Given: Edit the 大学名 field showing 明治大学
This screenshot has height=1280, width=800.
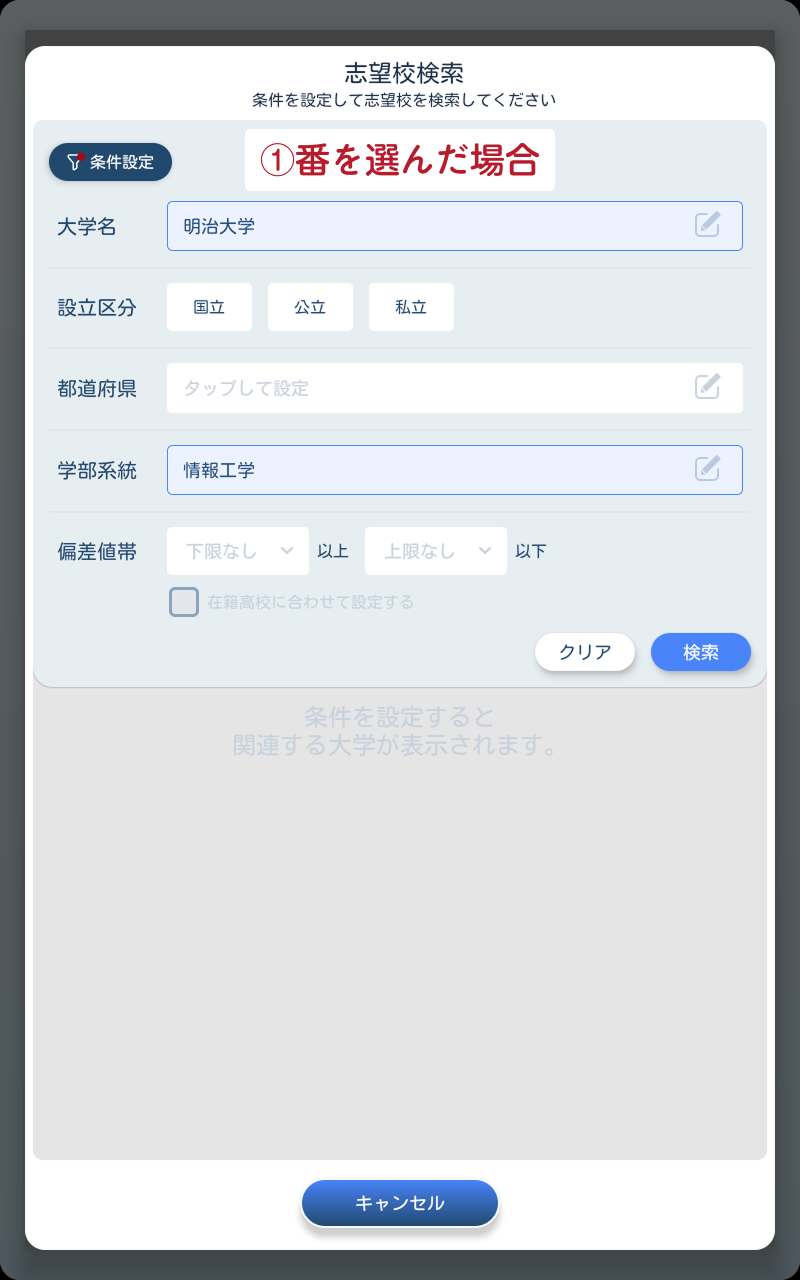Looking at the screenshot, I should (x=455, y=226).
